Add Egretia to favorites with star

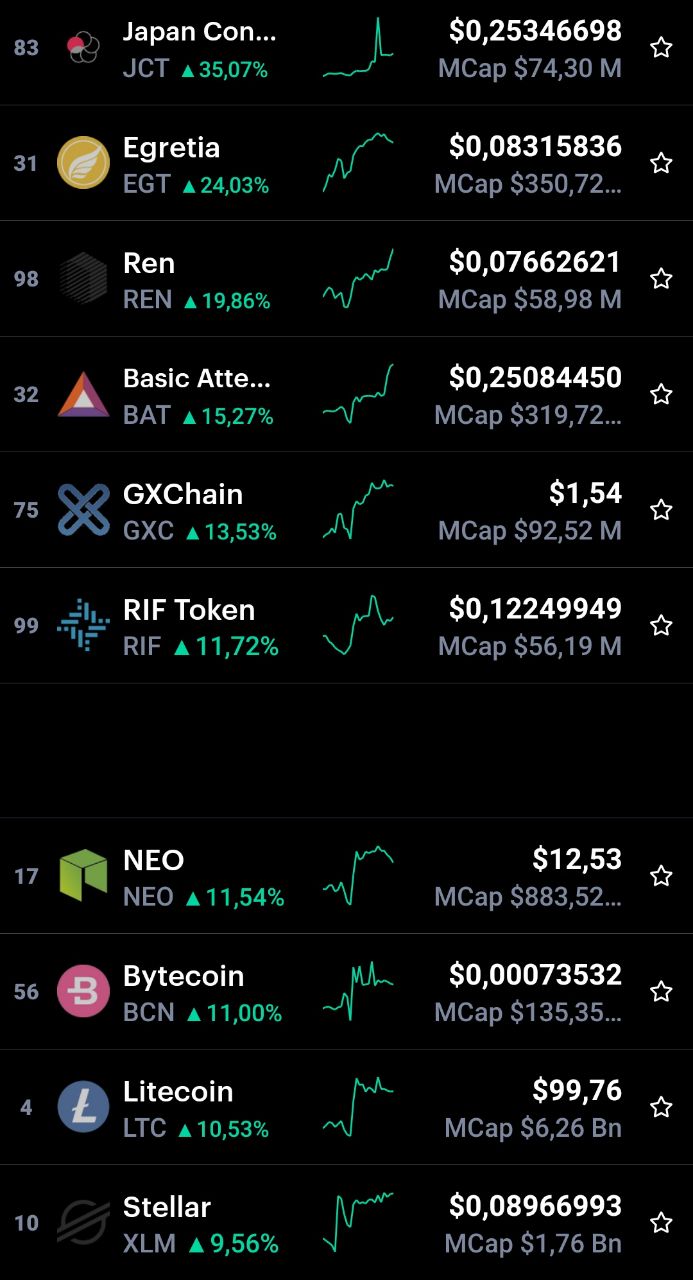[x=661, y=163]
